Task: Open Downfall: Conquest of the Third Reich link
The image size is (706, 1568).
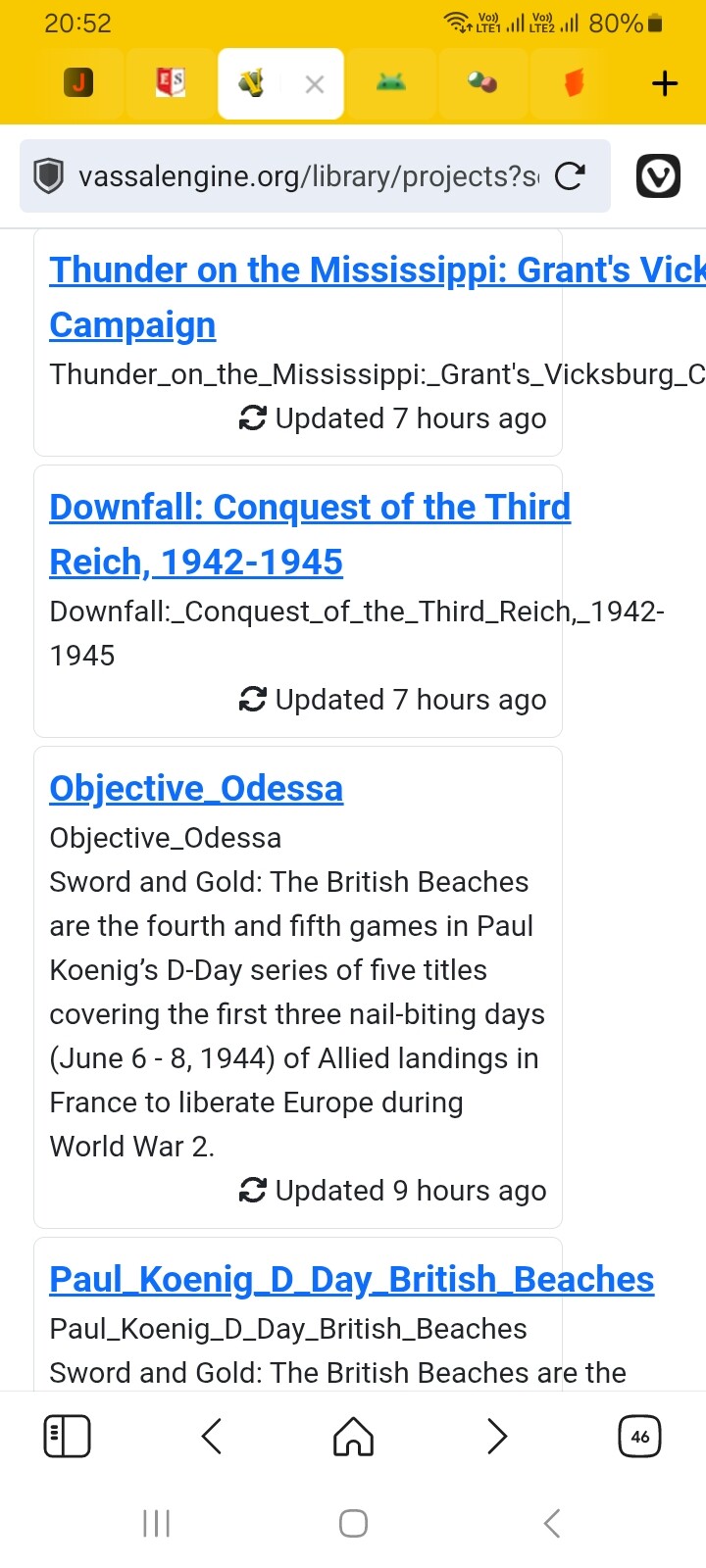Action: [x=310, y=508]
